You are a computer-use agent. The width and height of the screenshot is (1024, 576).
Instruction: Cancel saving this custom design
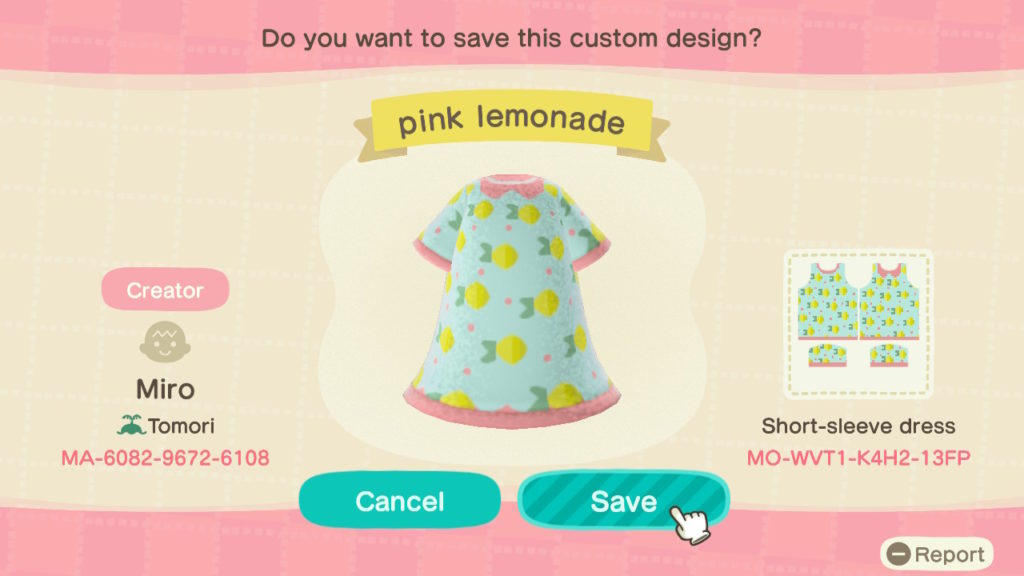tap(399, 501)
